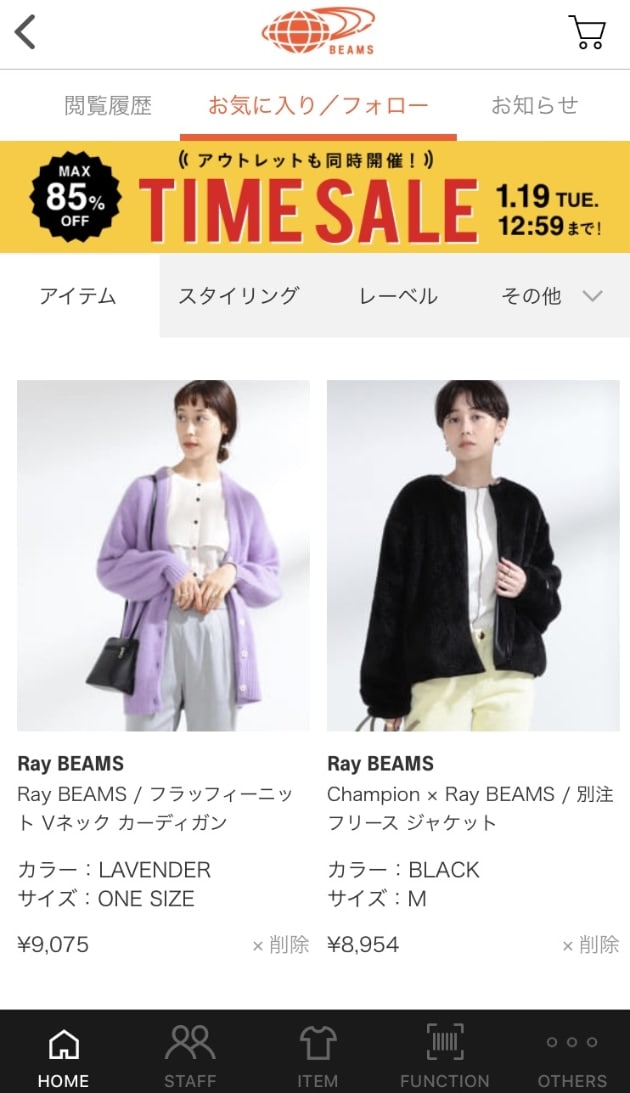630x1093 pixels.
Task: Switch to the スタイリング tab
Action: 239,296
